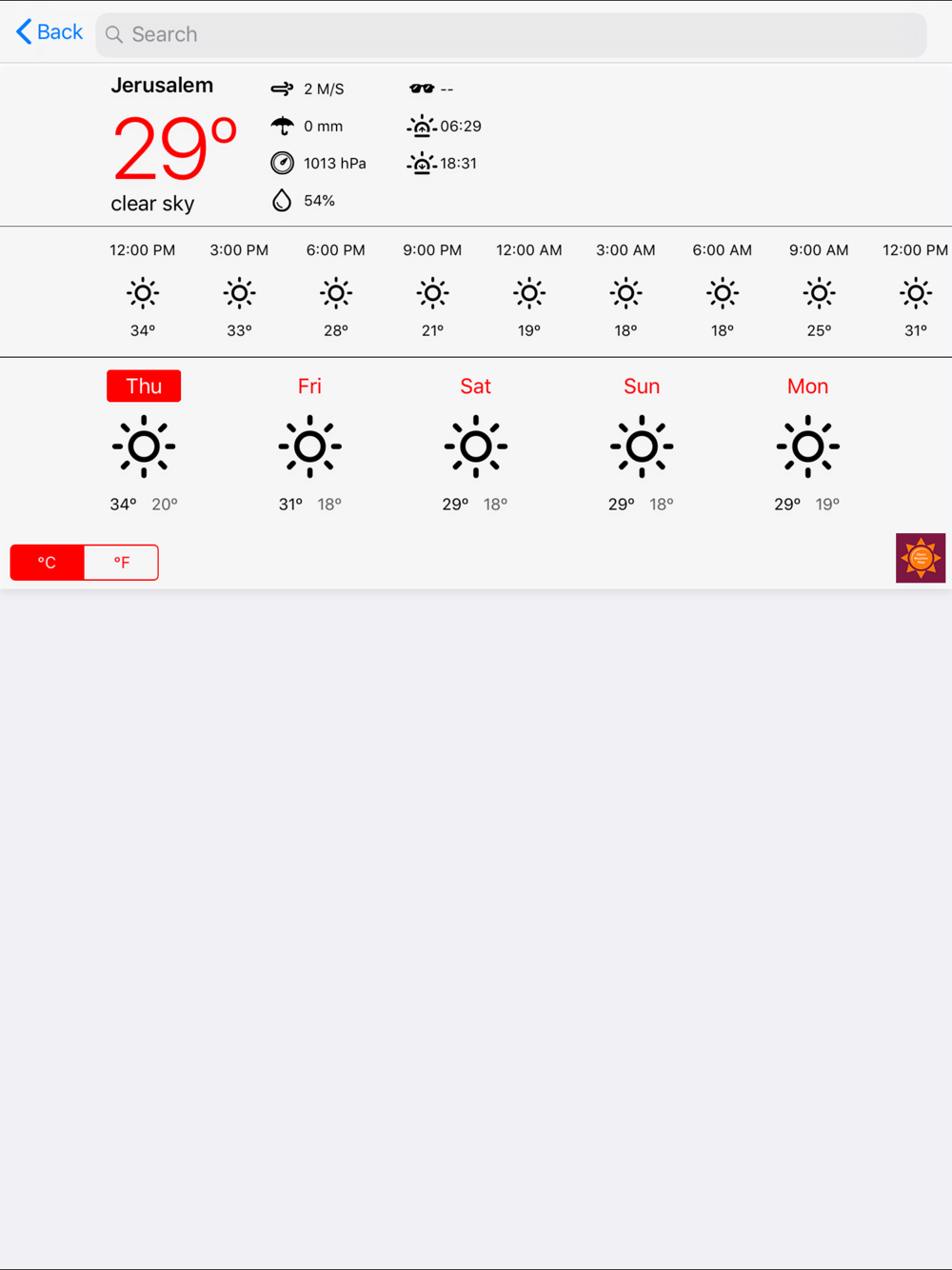Select the °C temperature unit

click(47, 562)
